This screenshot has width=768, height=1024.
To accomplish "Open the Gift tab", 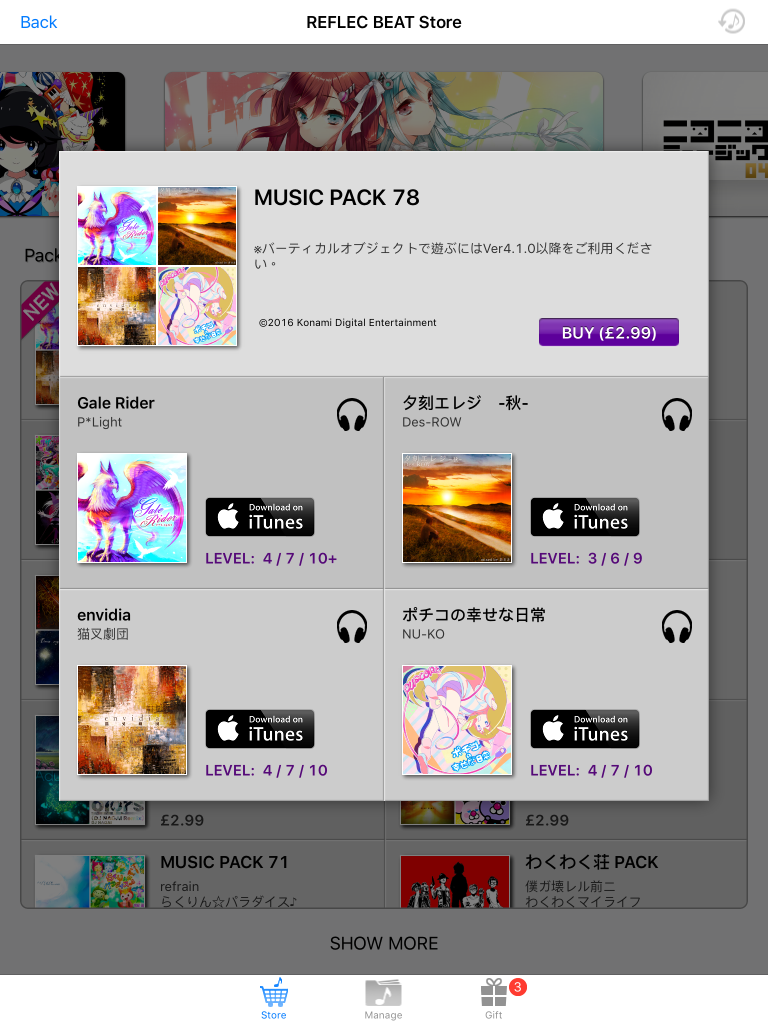I will (x=494, y=999).
